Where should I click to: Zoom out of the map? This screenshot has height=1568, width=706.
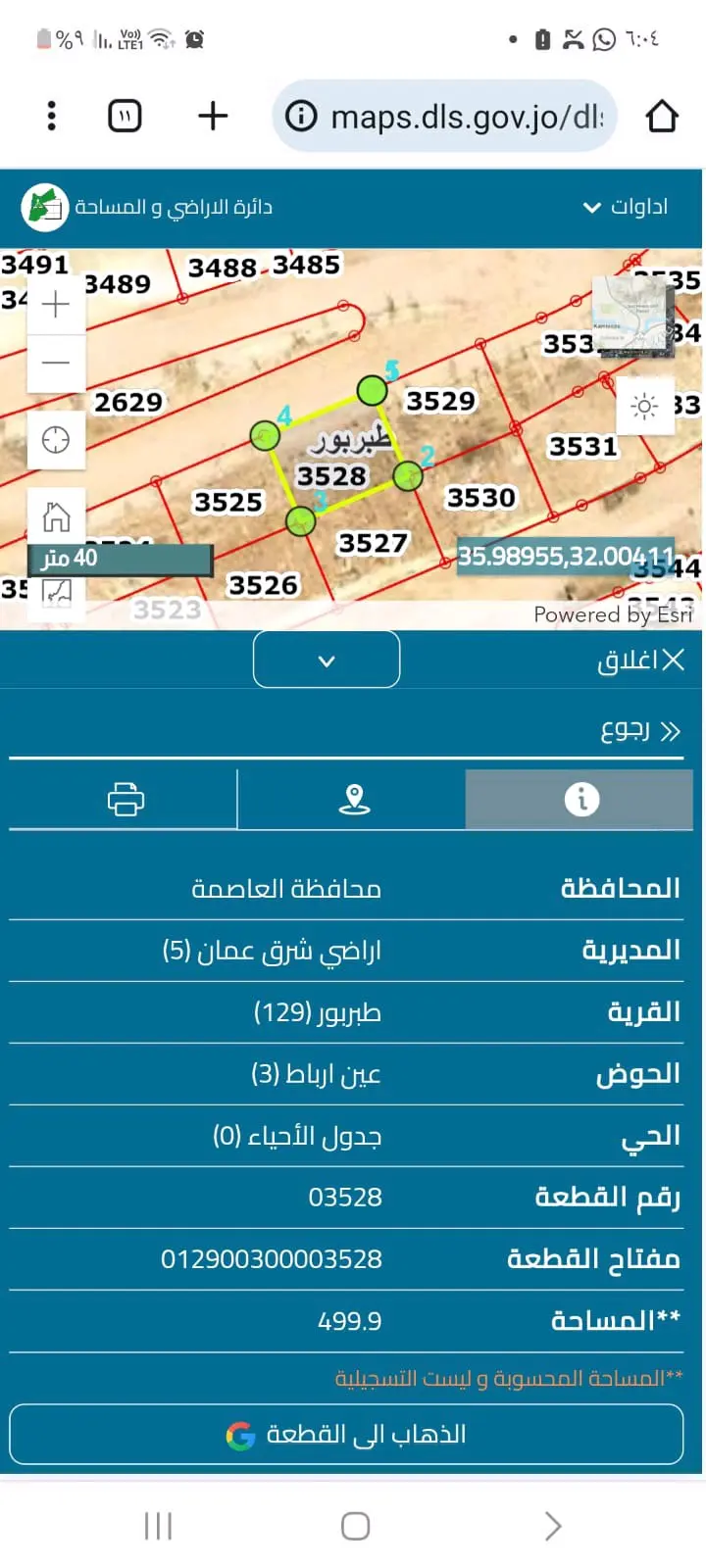coord(56,363)
